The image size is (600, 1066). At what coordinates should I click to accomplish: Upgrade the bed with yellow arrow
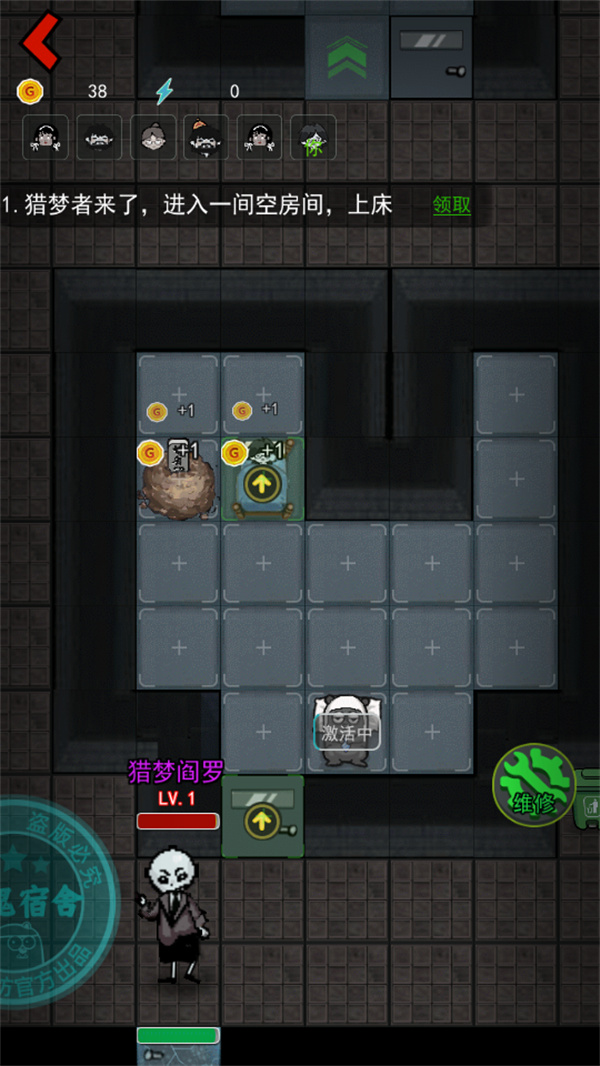262,483
